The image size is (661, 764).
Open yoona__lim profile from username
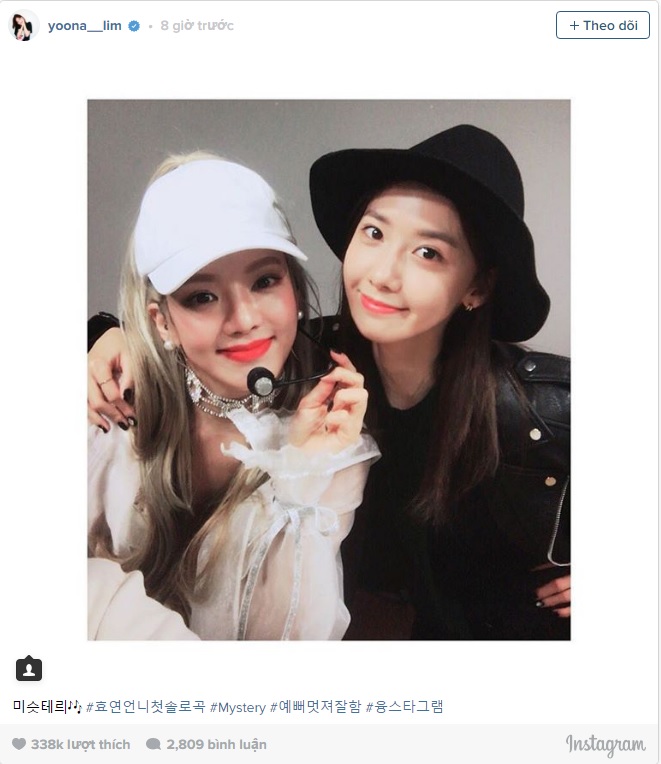tap(84, 26)
